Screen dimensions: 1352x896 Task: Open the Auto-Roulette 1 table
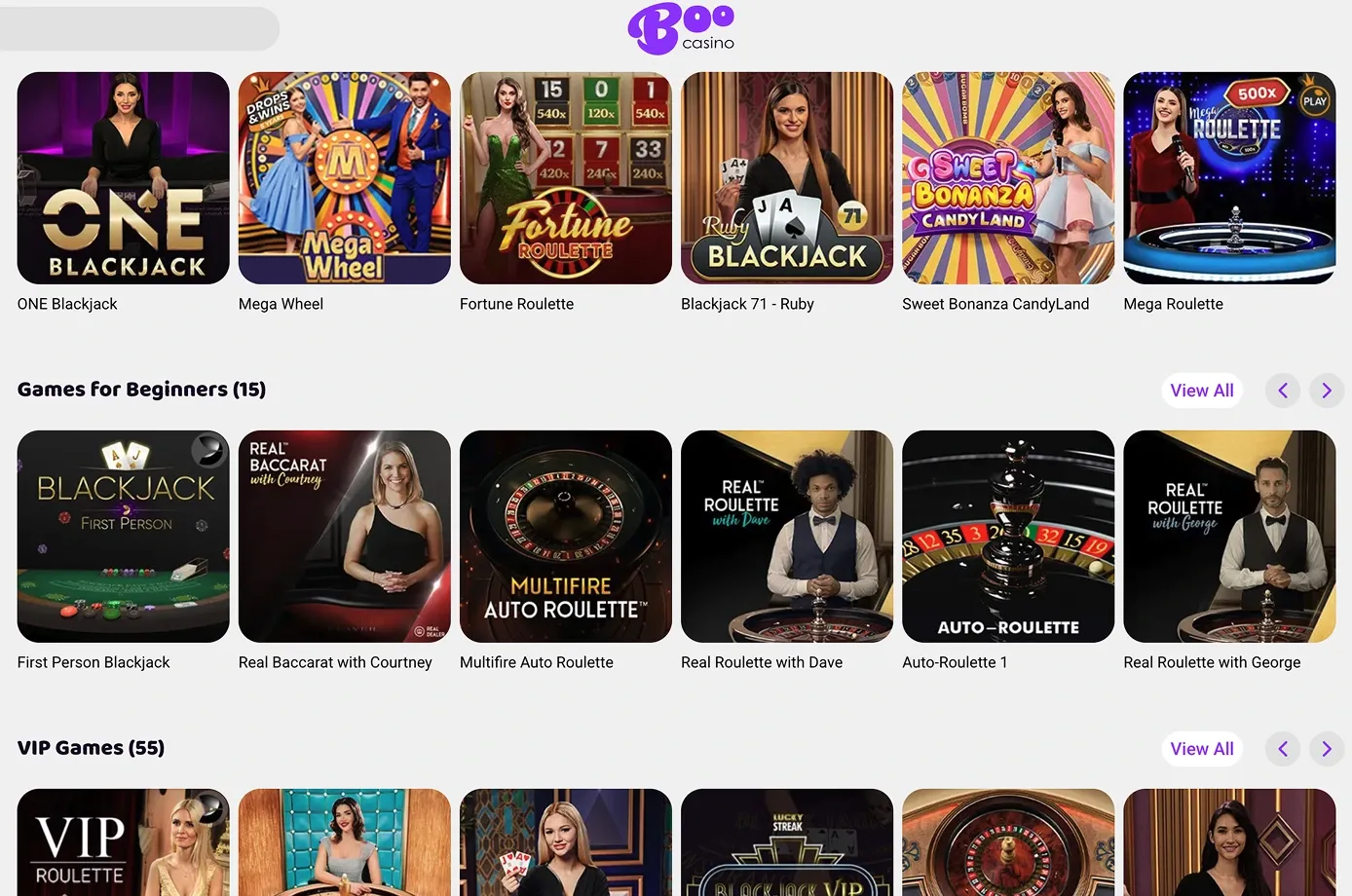pyautogui.click(x=1008, y=537)
